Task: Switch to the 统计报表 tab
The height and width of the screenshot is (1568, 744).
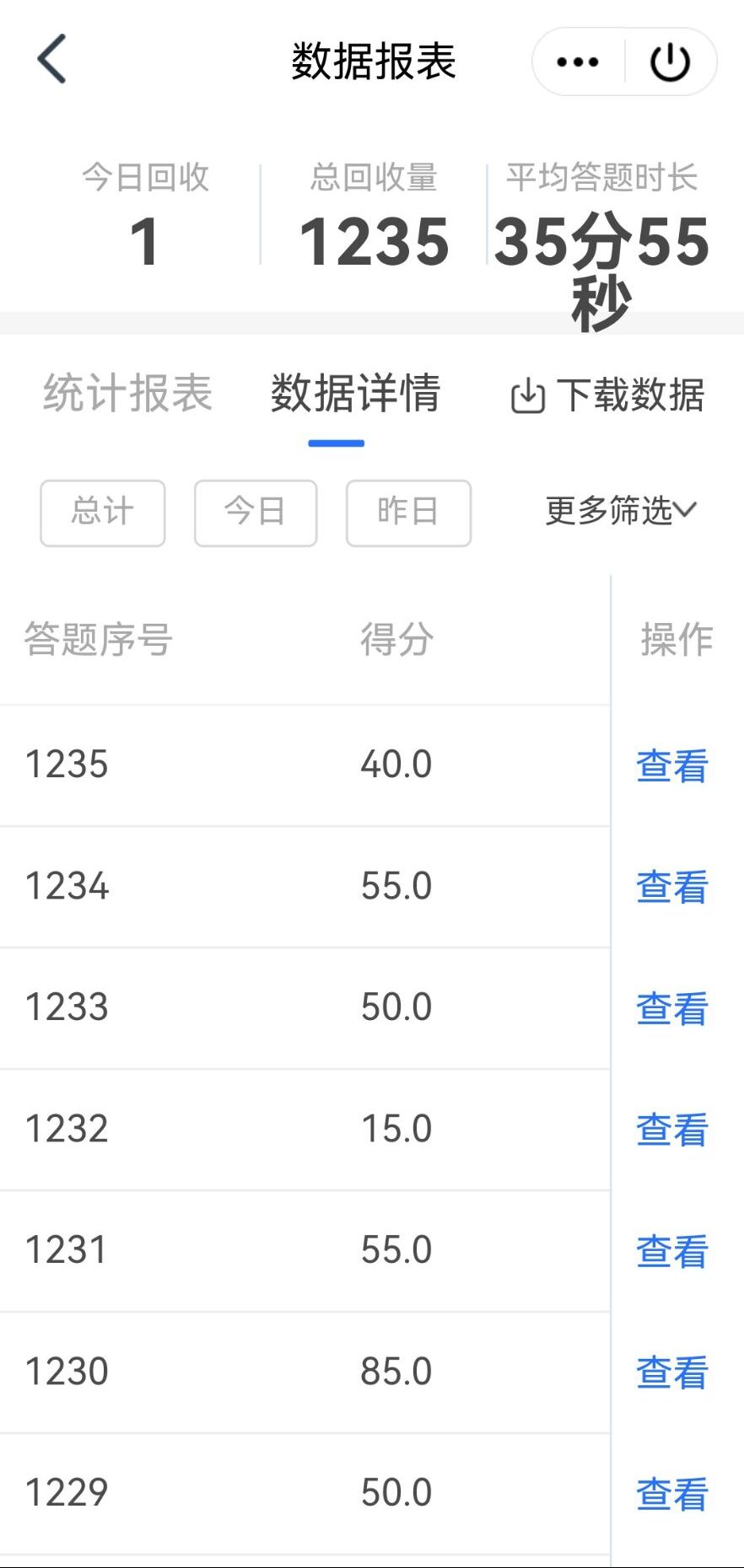Action: click(x=127, y=394)
